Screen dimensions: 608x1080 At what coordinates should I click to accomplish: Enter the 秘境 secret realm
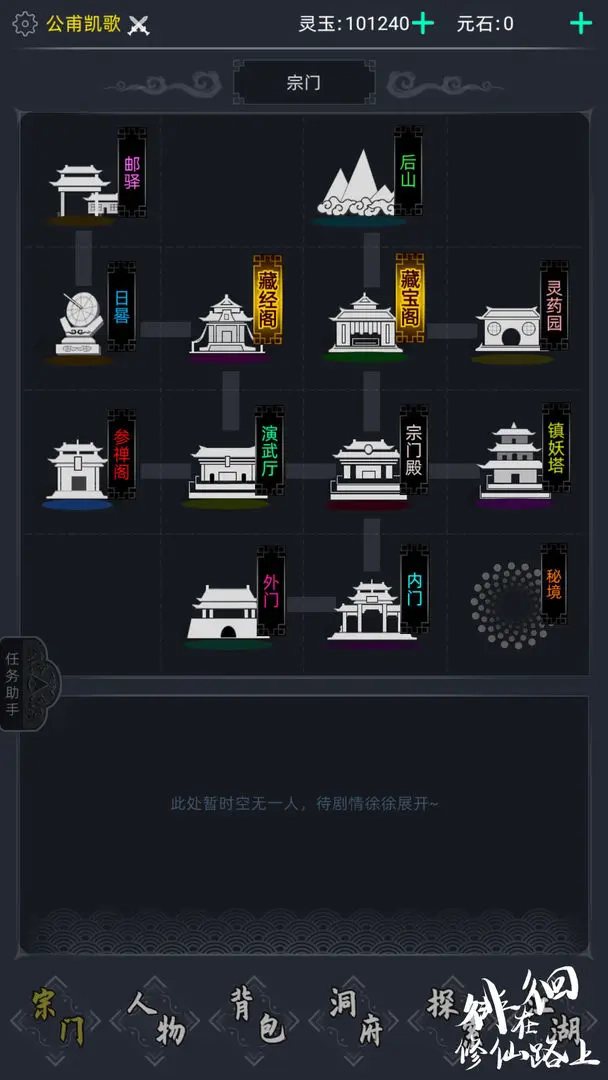[510, 604]
